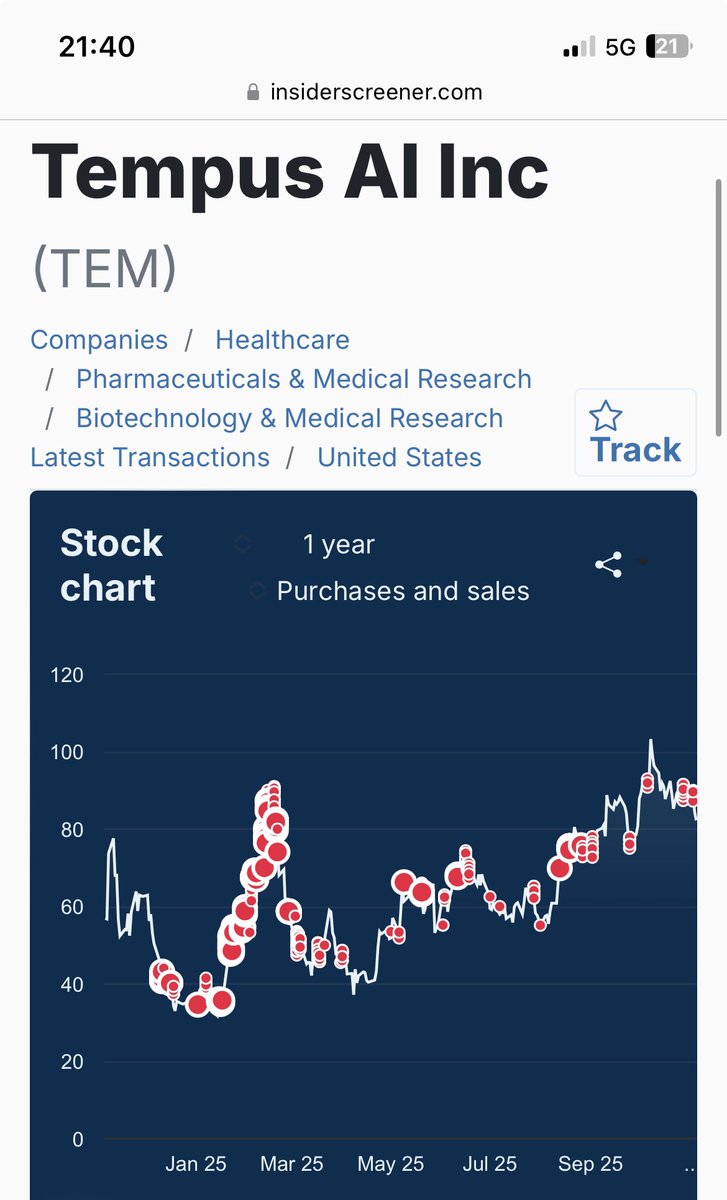Open the United States link
Viewport: 727px width, 1200px height.
[399, 457]
